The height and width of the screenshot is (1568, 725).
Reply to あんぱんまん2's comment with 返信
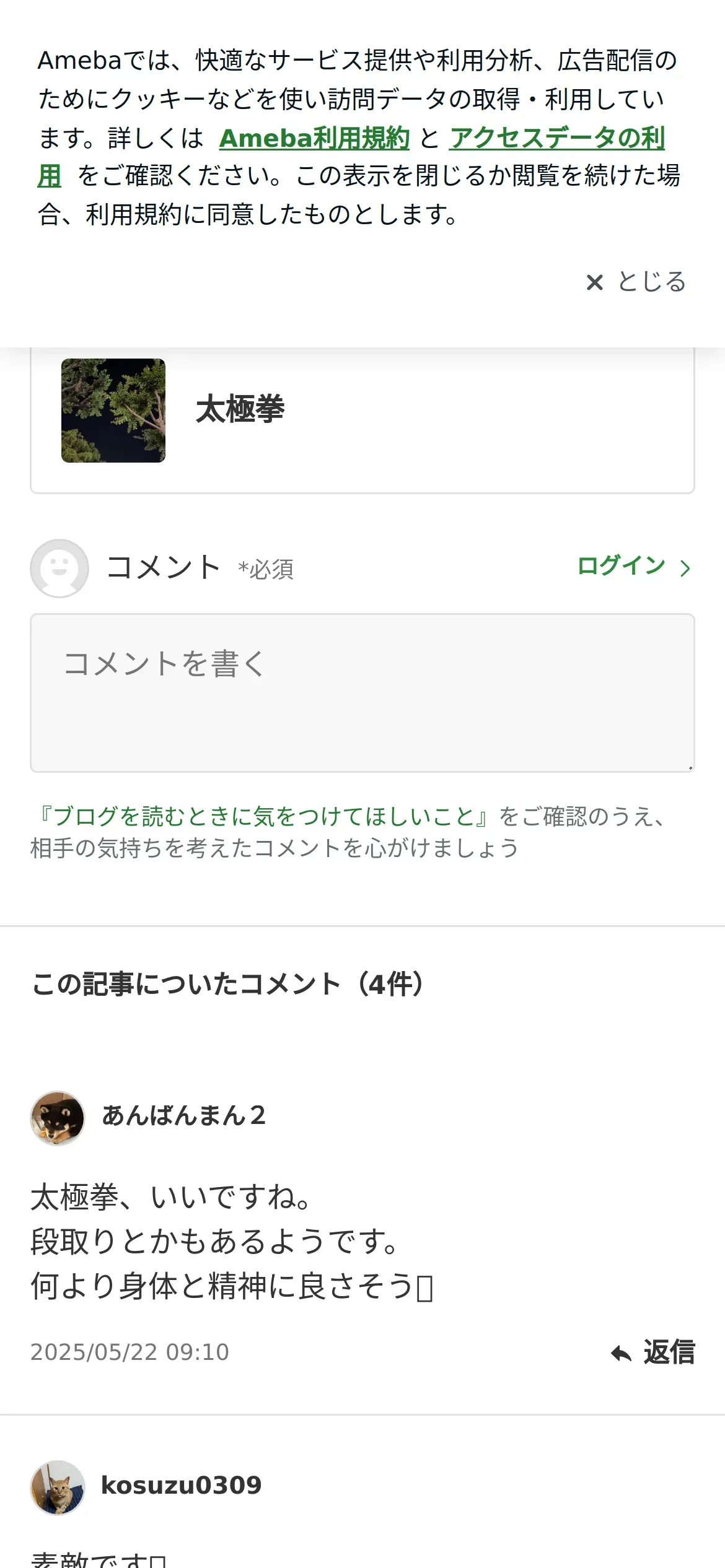pyautogui.click(x=653, y=1352)
